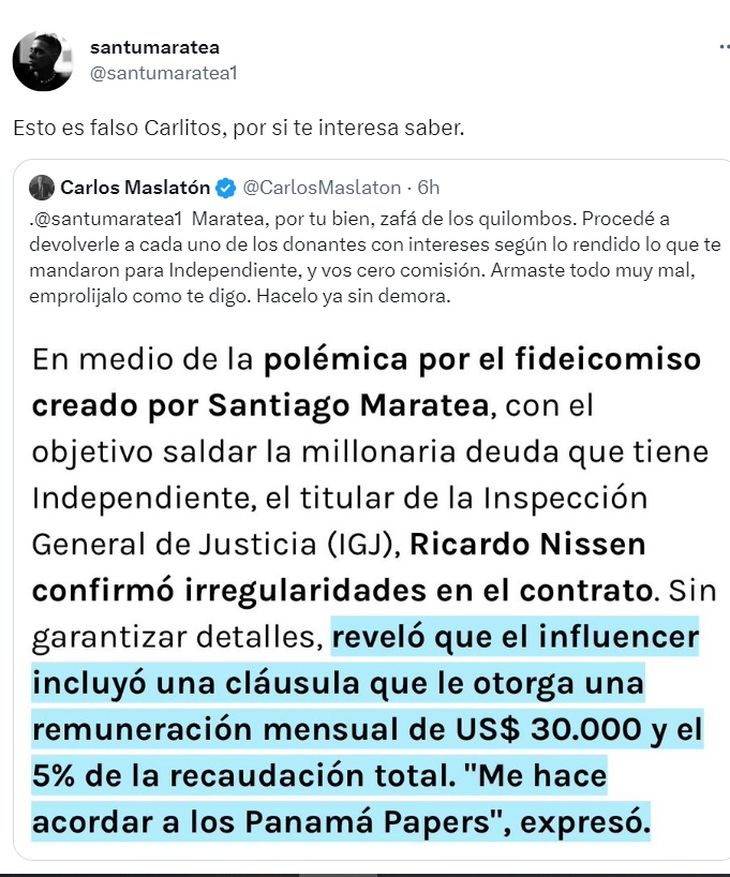Open santumaratea's profile picture
This screenshot has height=877, width=730.
pyautogui.click(x=42, y=60)
